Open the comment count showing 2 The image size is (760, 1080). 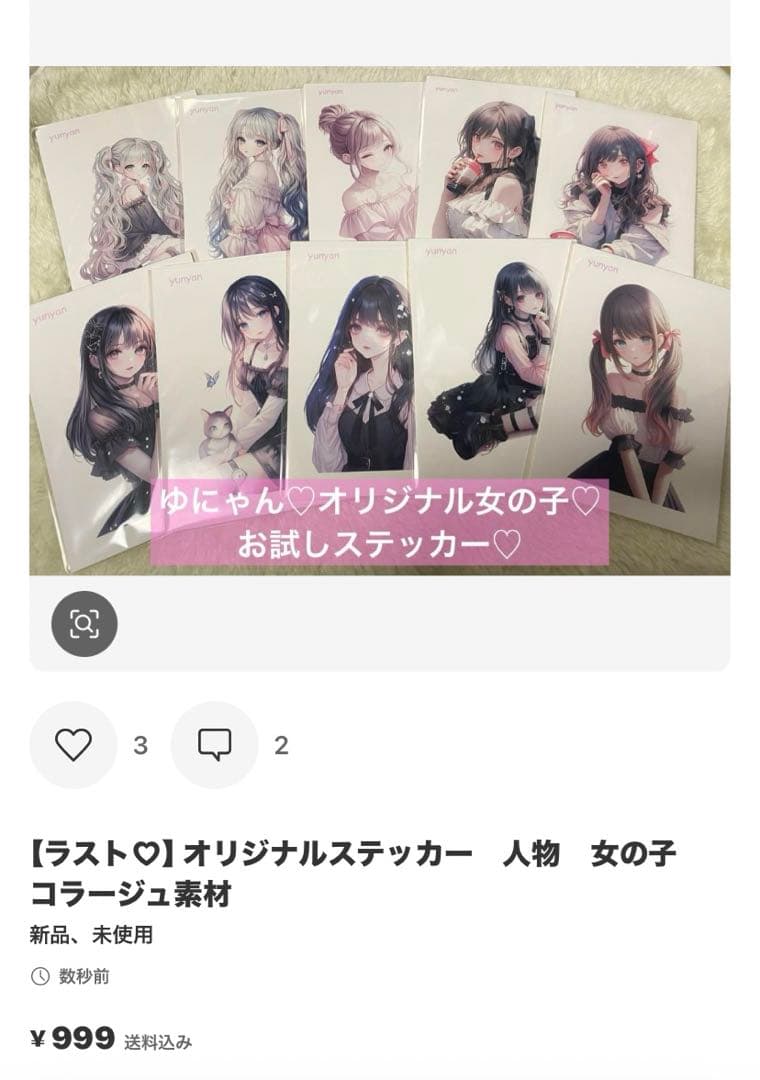281,744
